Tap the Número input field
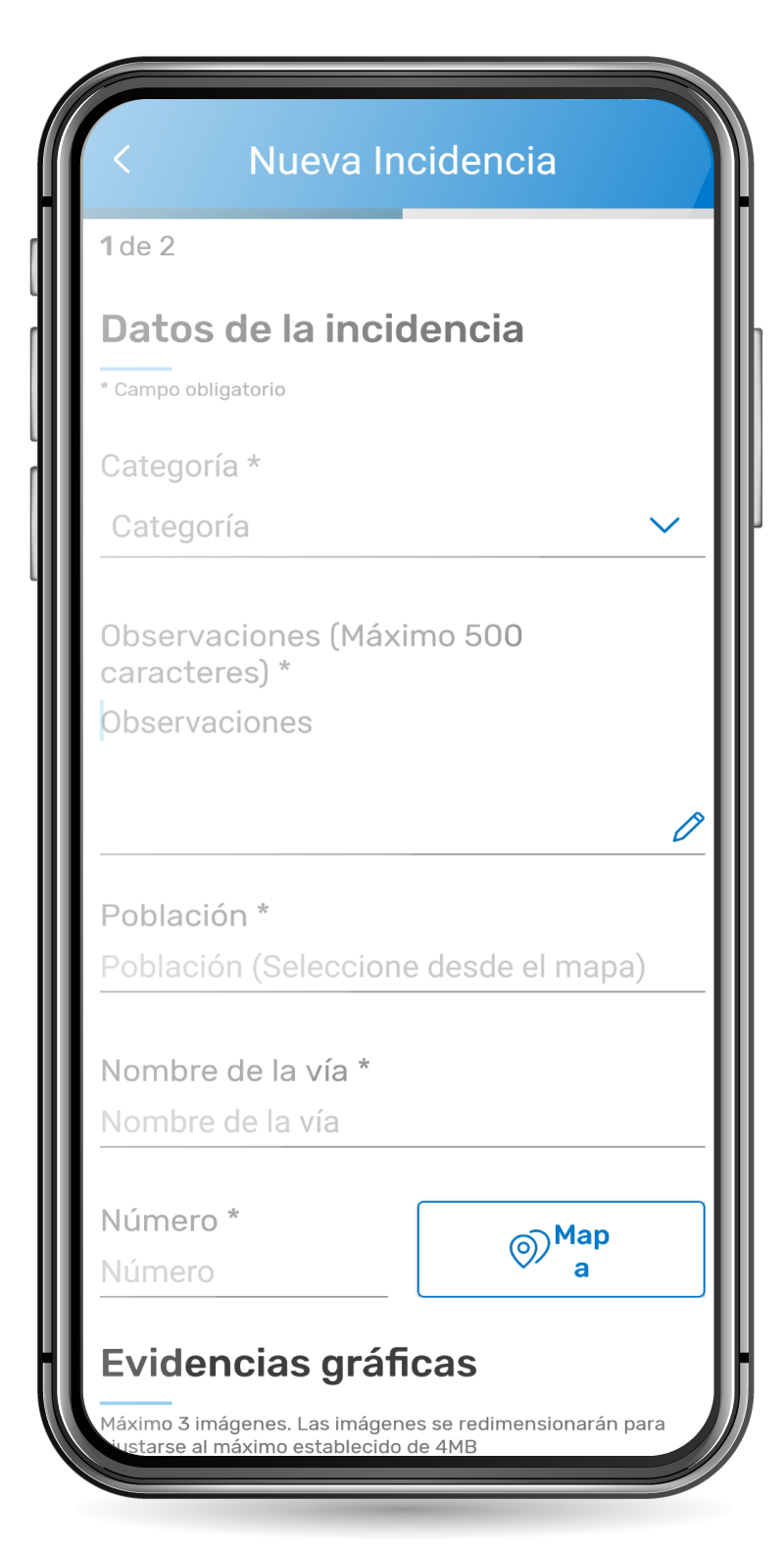 (x=244, y=1272)
